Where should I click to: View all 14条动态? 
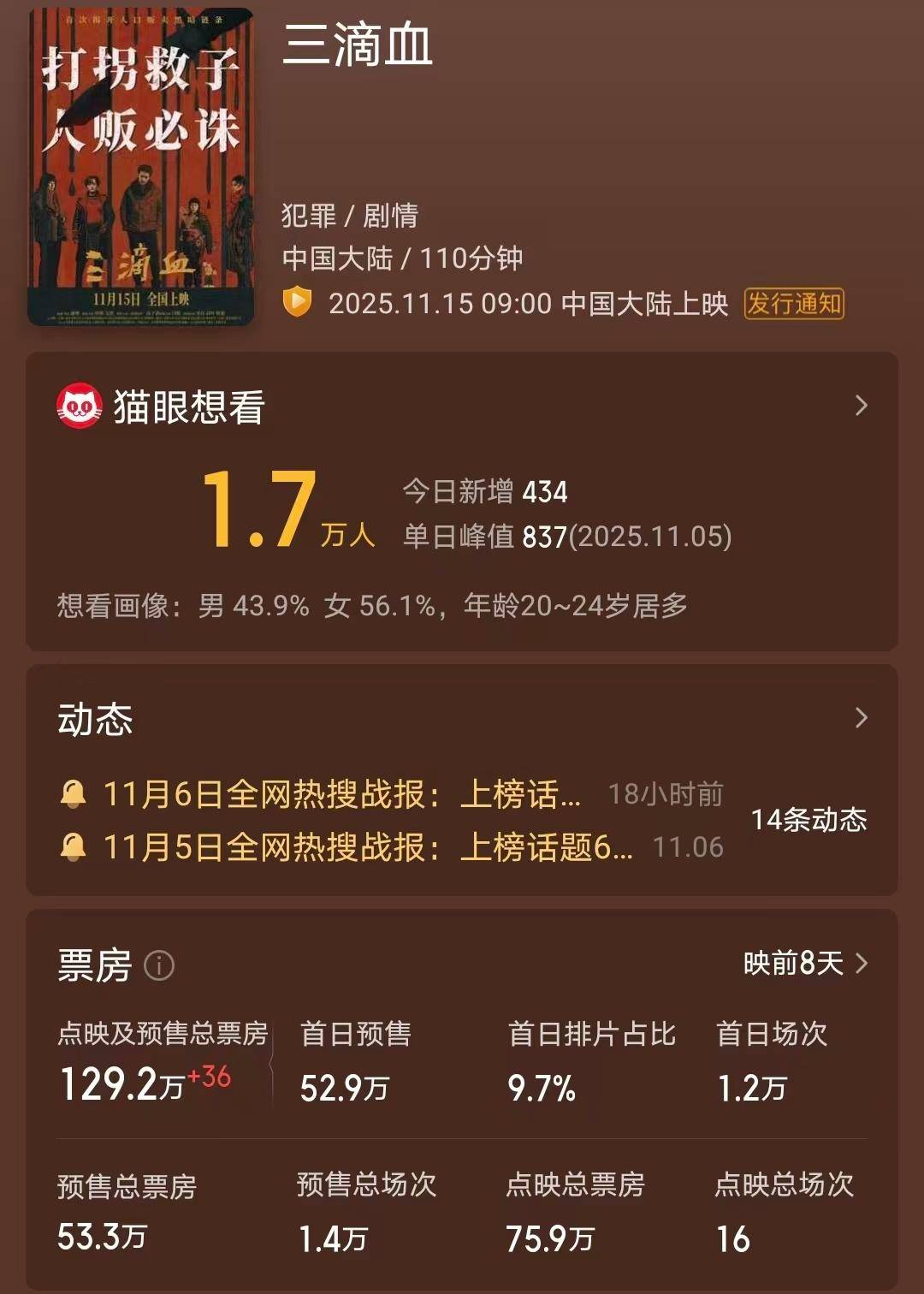pos(808,820)
